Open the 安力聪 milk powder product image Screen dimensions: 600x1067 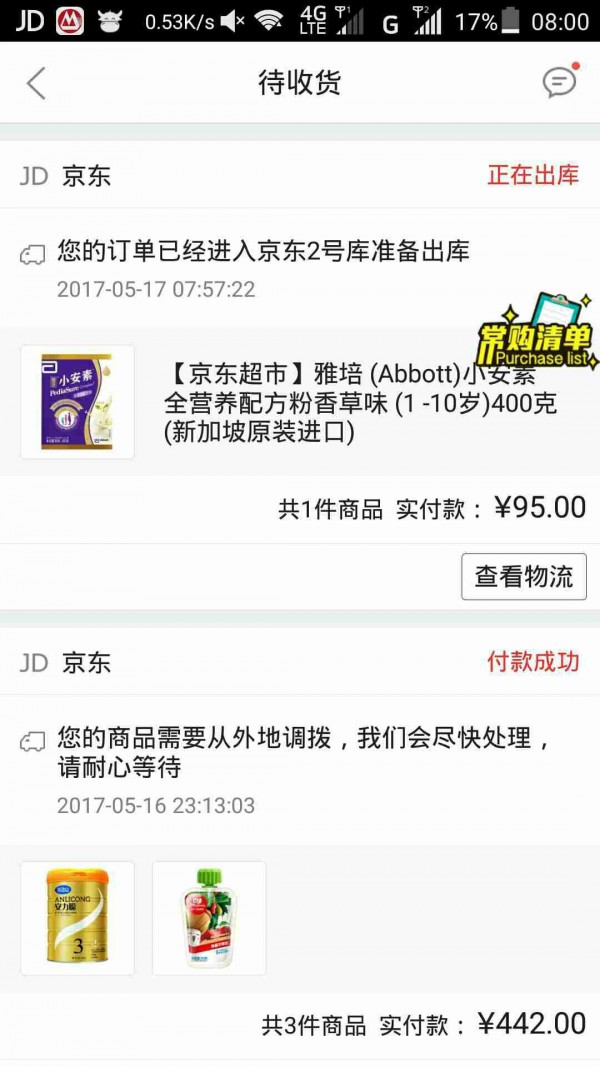coord(78,918)
